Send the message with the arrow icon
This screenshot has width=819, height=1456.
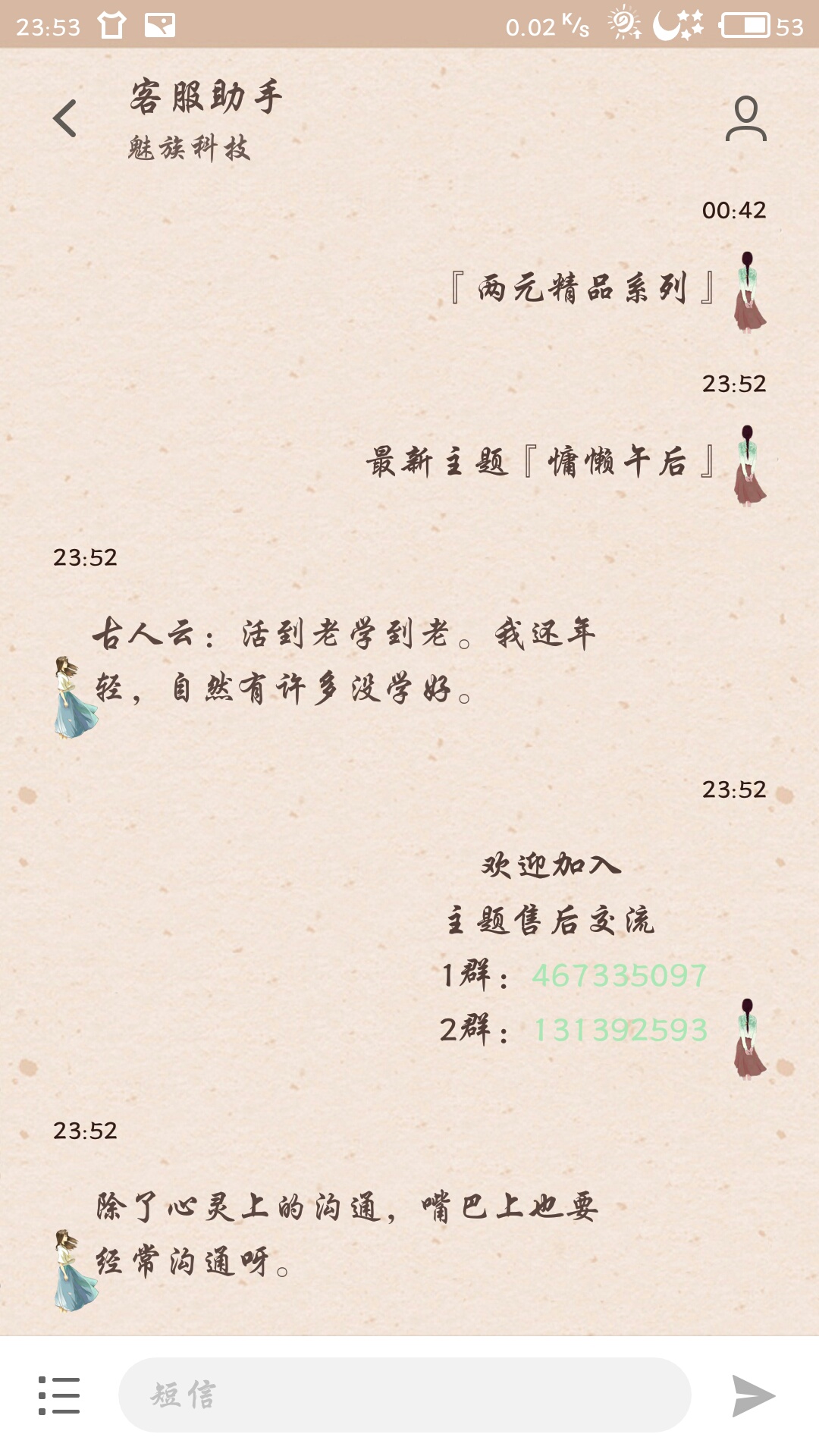pyautogui.click(x=753, y=1395)
